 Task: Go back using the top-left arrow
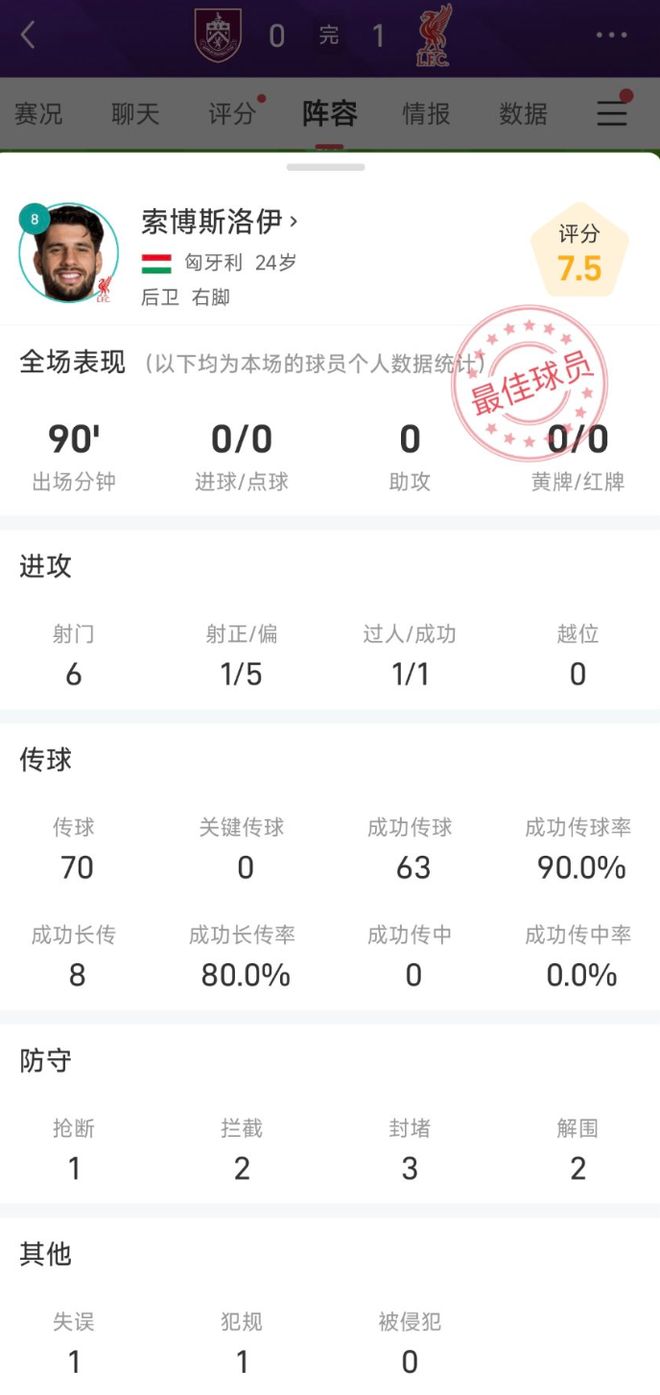[28, 36]
